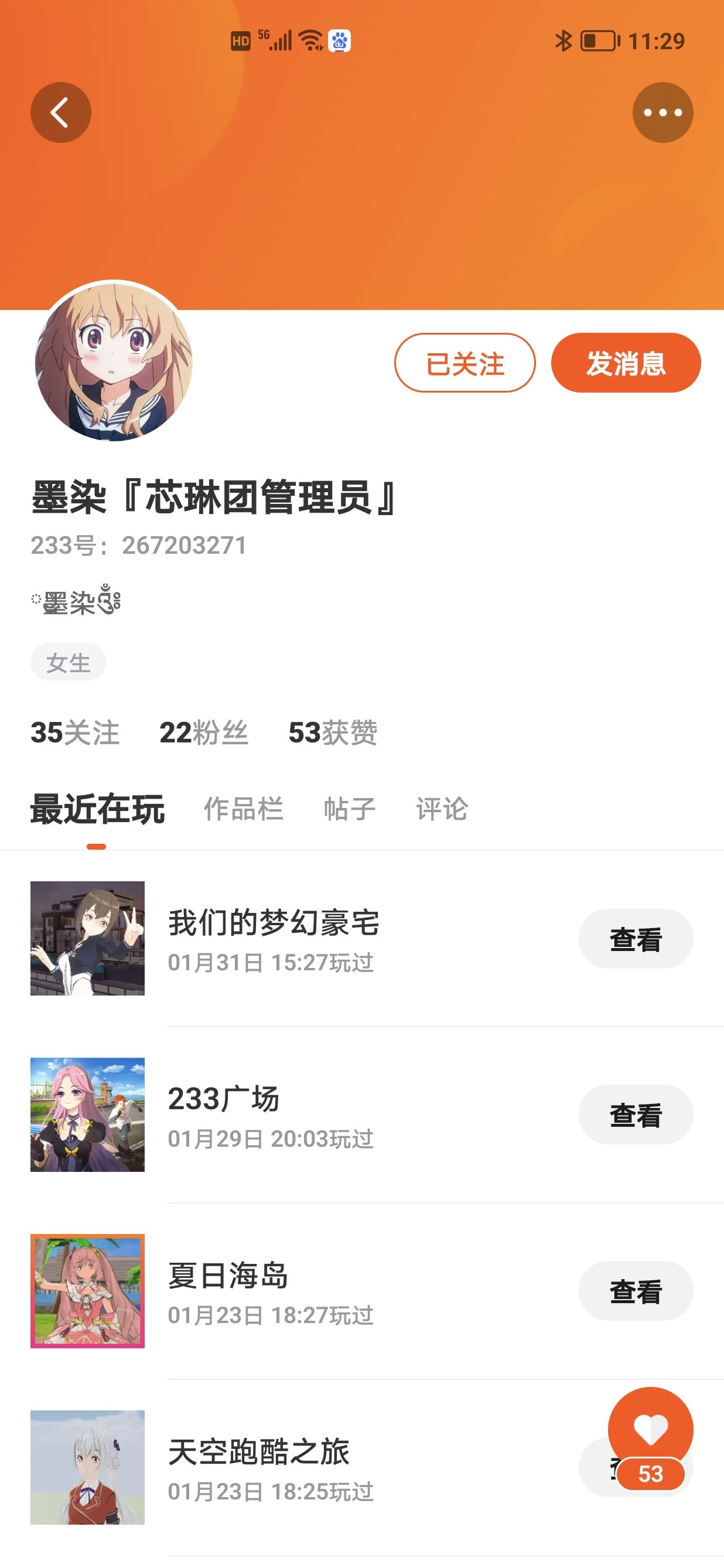The height and width of the screenshot is (1568, 724).
Task: Switch to the 评论 tab
Action: pos(442,809)
